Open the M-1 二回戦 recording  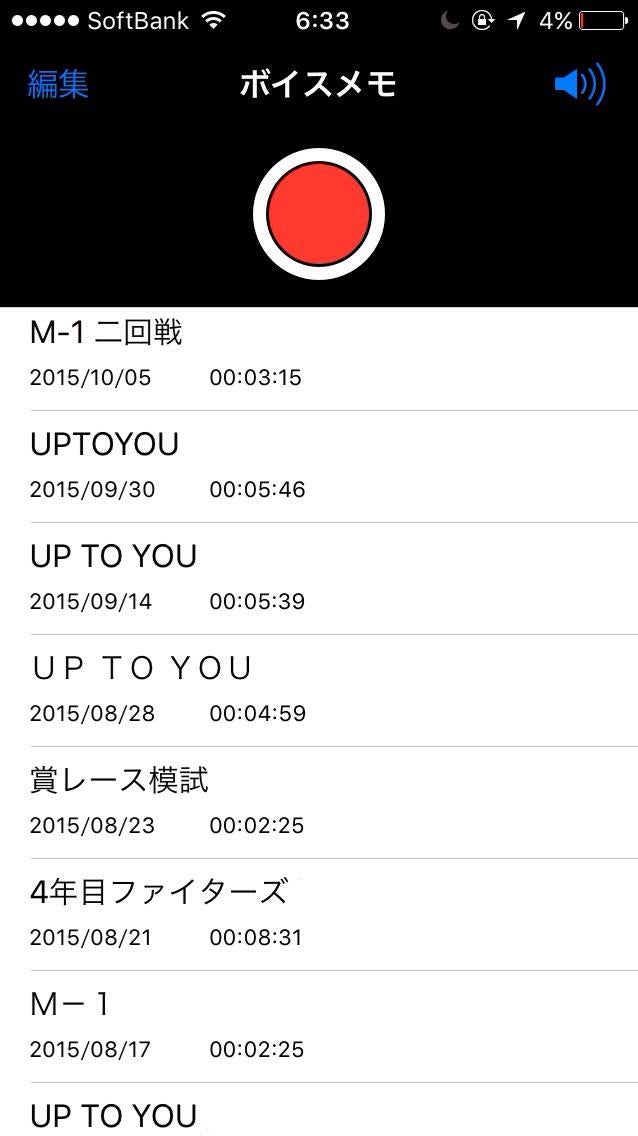319,355
